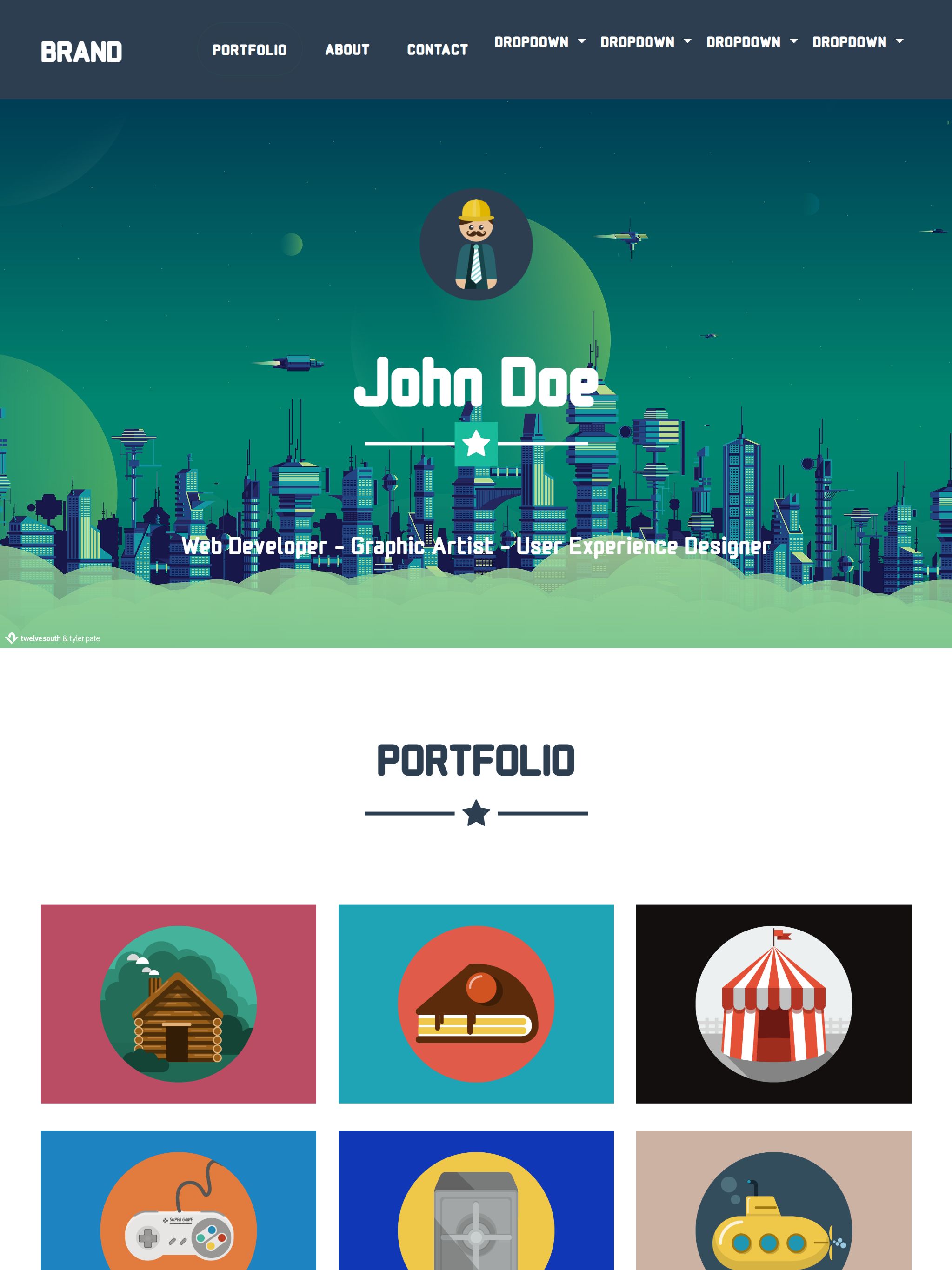Image resolution: width=952 pixels, height=1270 pixels.
Task: Open the safe vault portfolio item
Action: coord(475,1206)
